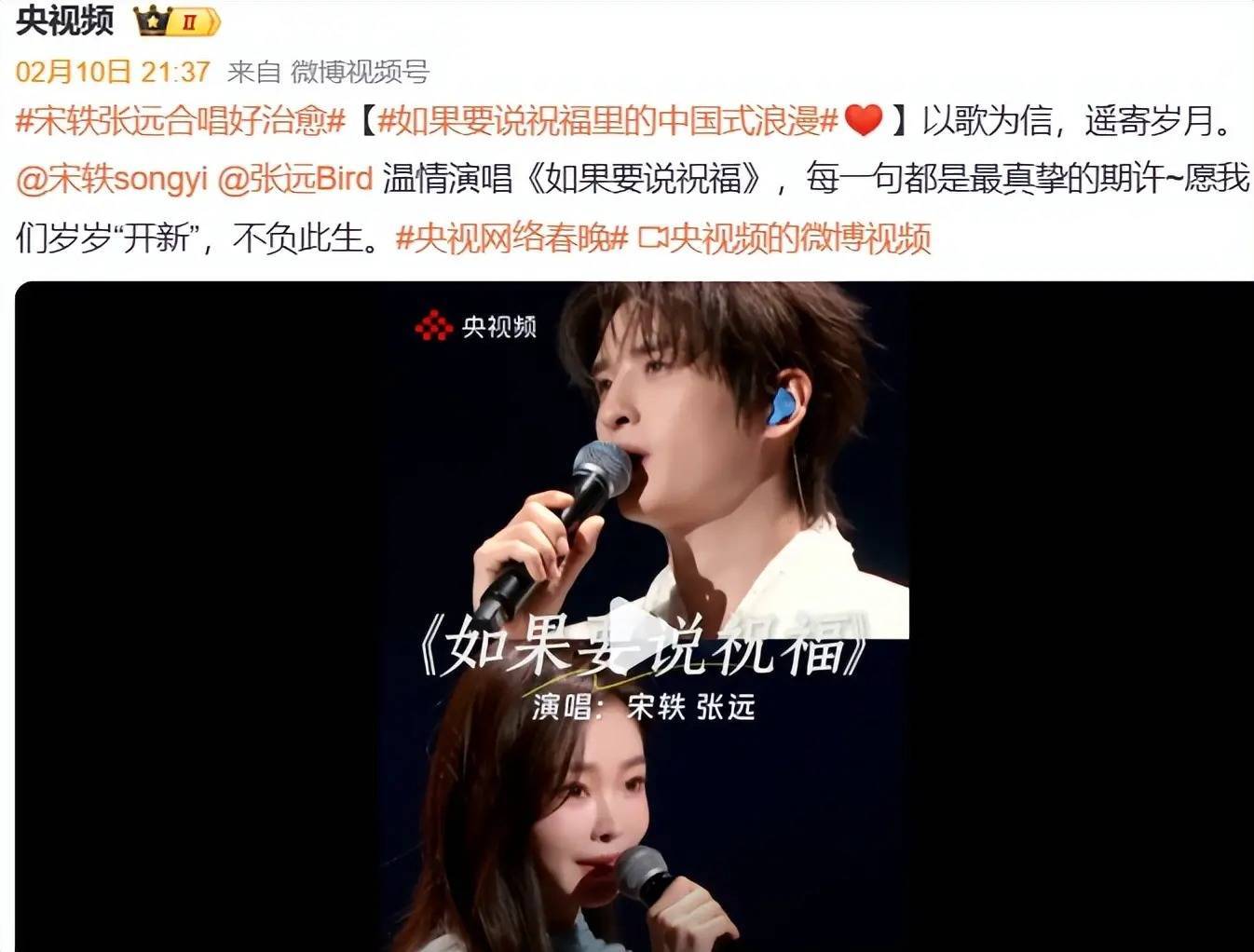Visit the @宋轶songyi mention
This screenshot has height=952, width=1254.
coord(112,179)
